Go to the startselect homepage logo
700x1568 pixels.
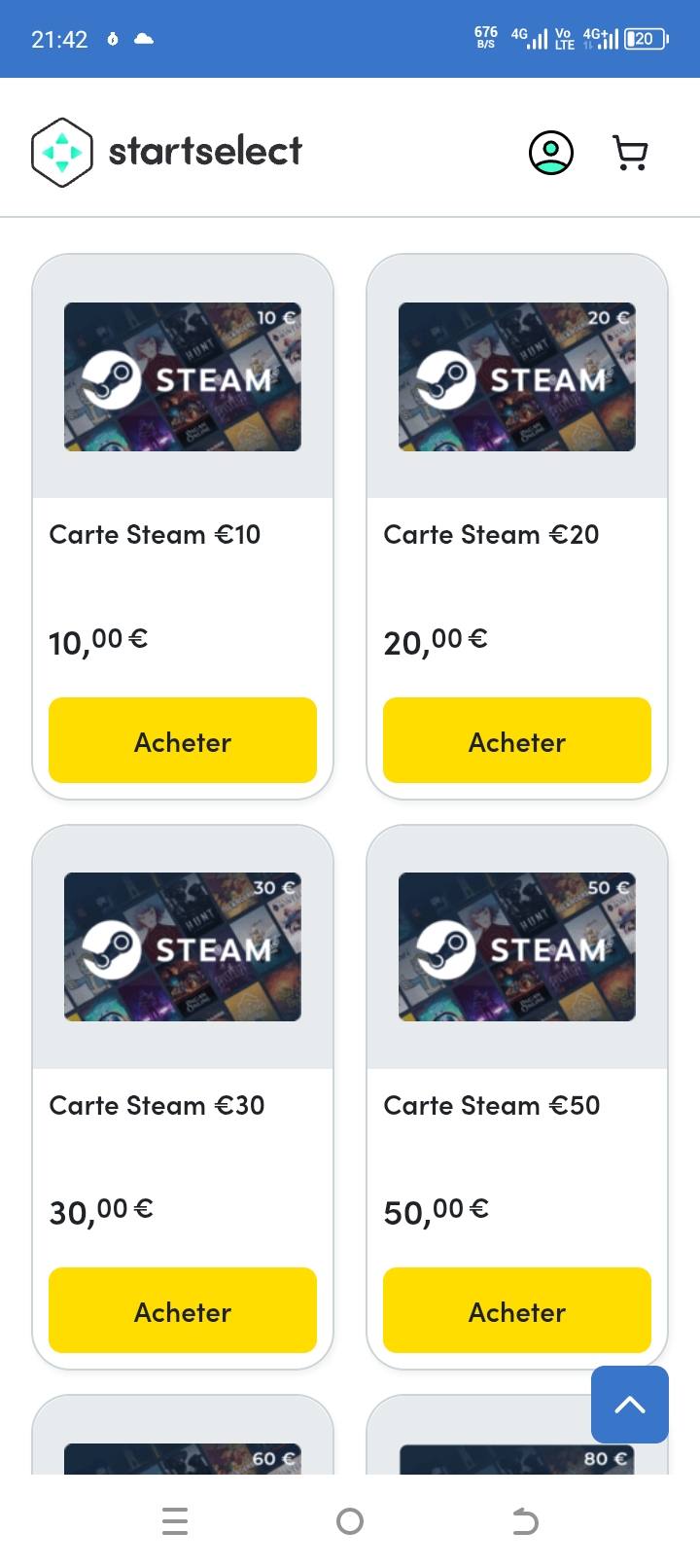click(x=166, y=152)
